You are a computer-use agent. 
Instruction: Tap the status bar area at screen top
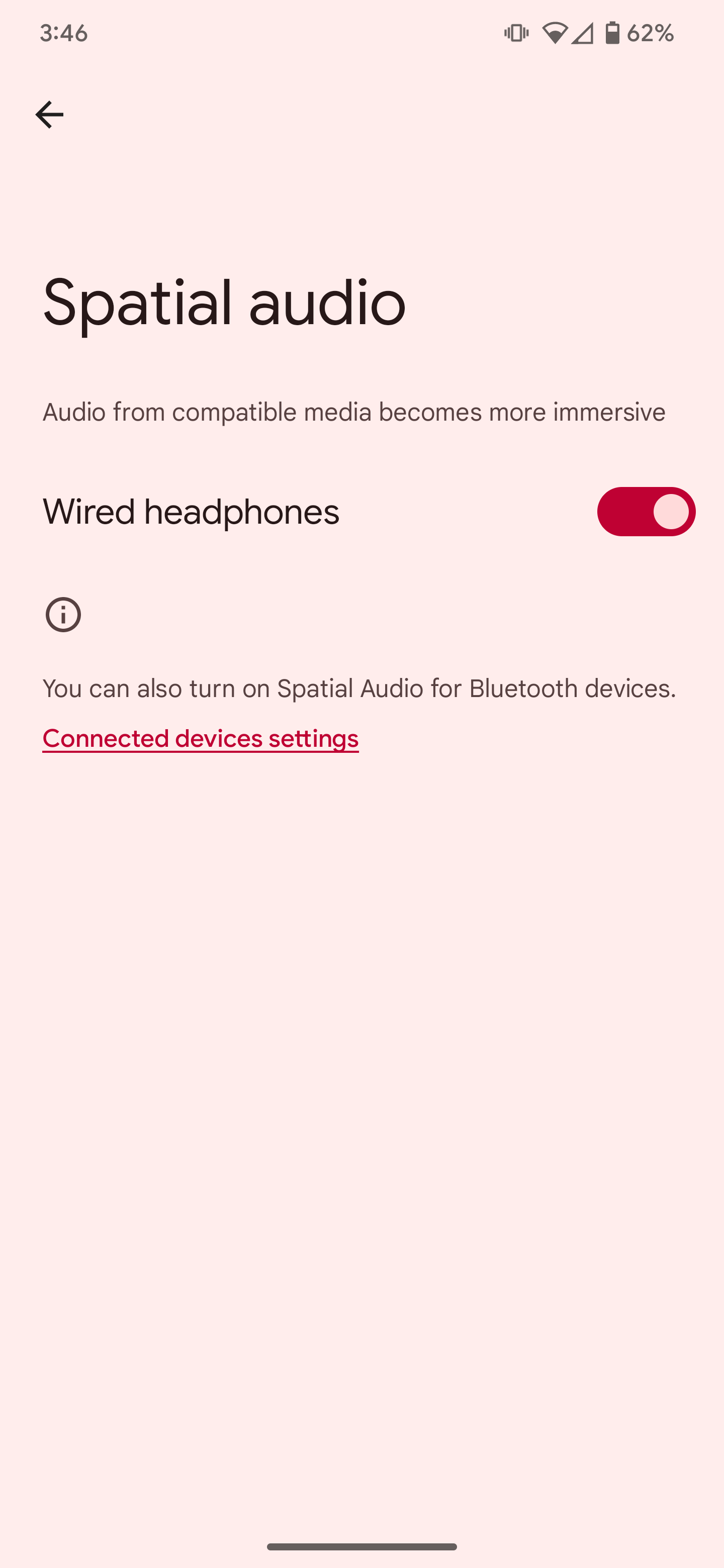coord(361,34)
